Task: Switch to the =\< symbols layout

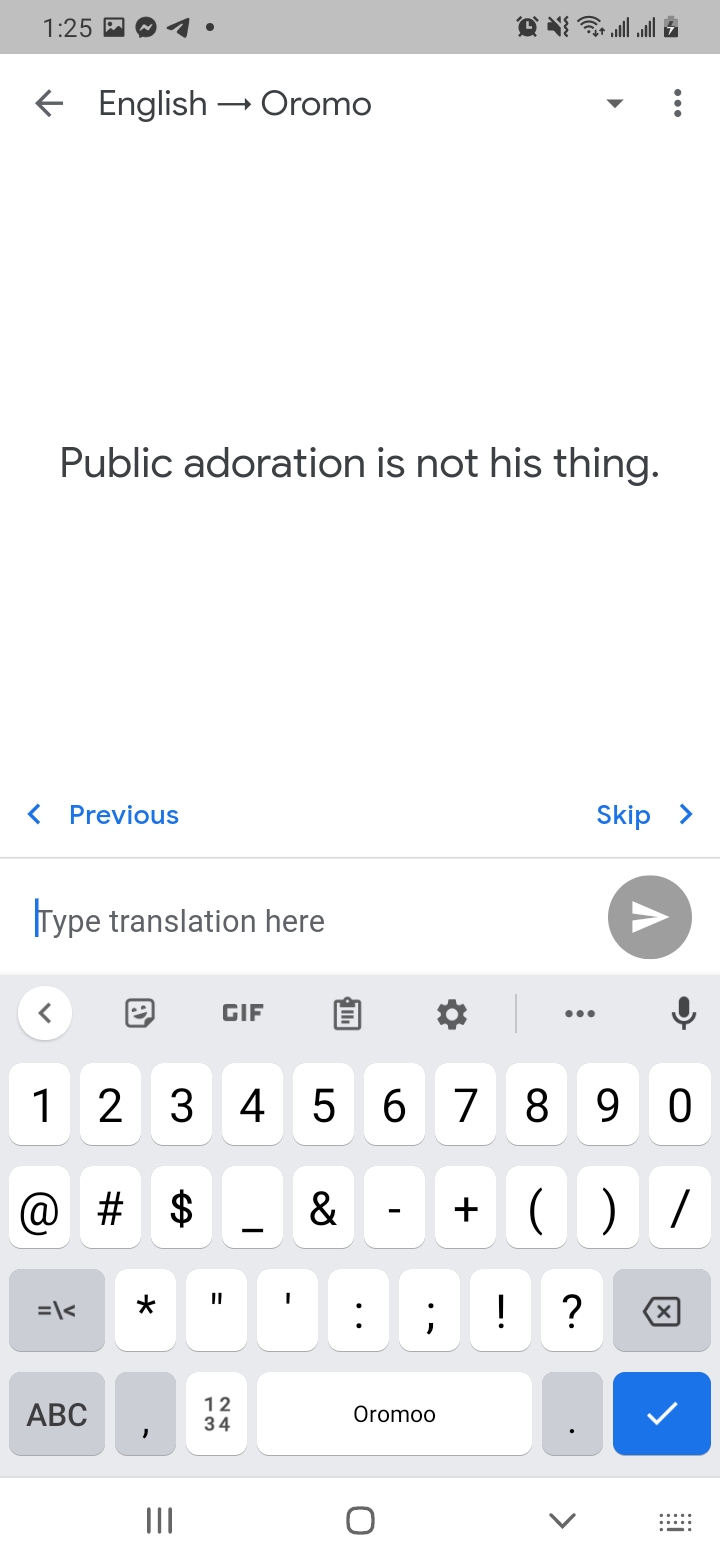Action: tap(57, 1311)
